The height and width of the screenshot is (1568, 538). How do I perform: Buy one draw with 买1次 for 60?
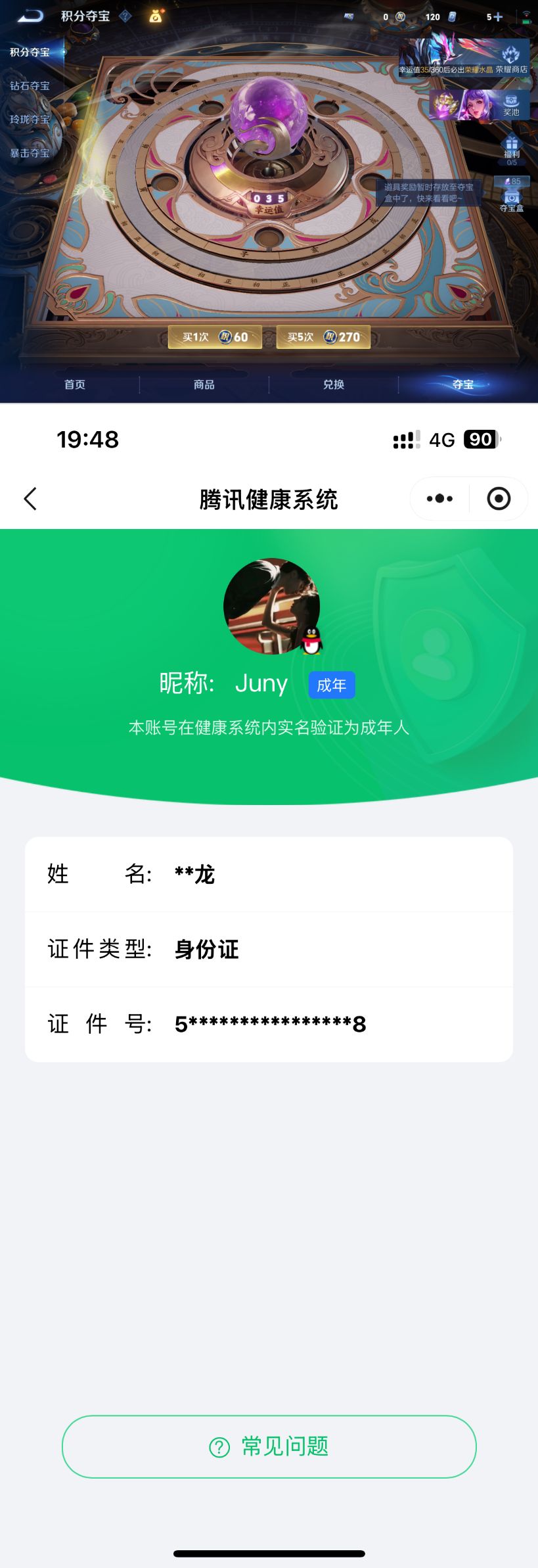(x=215, y=337)
